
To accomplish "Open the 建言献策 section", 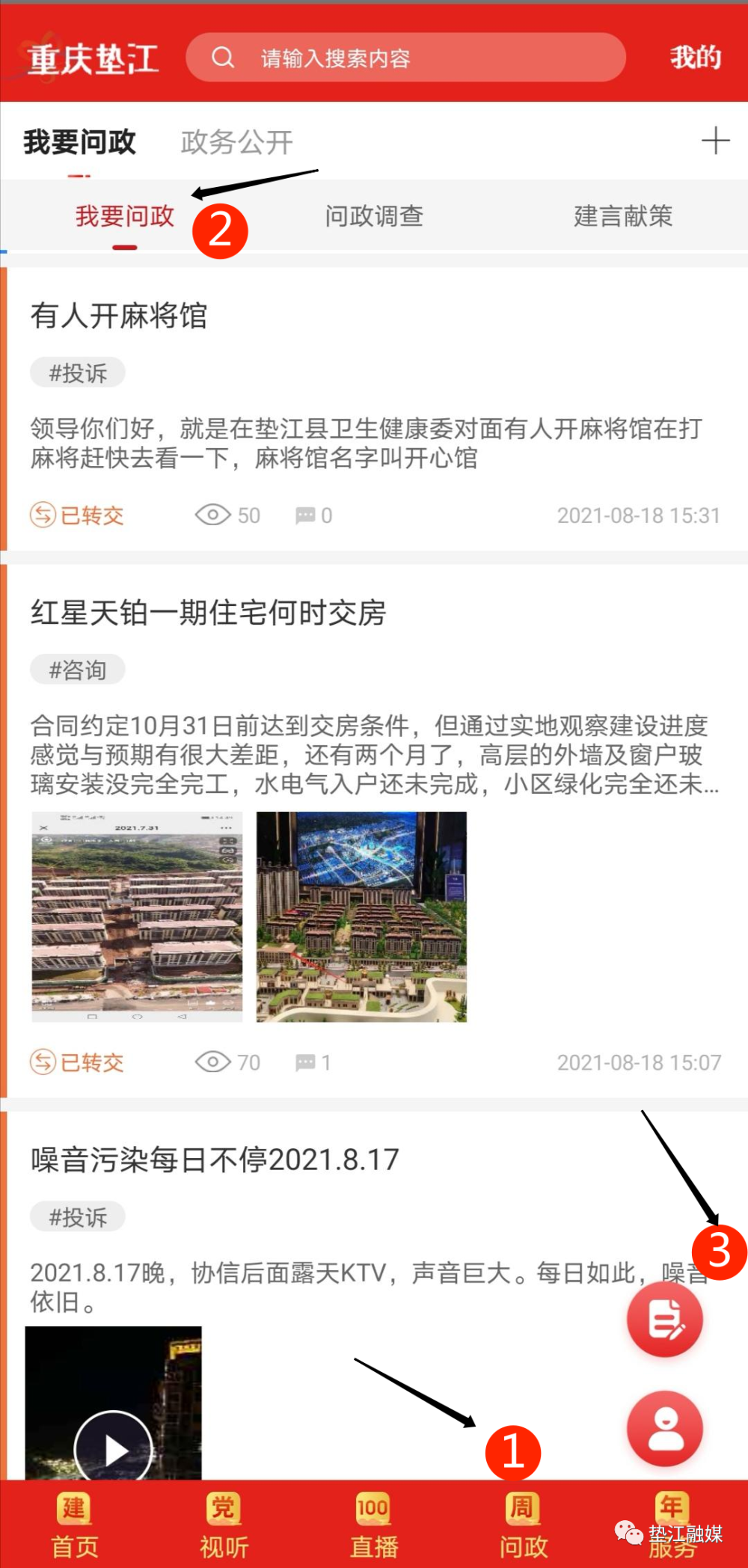I will coord(623,216).
